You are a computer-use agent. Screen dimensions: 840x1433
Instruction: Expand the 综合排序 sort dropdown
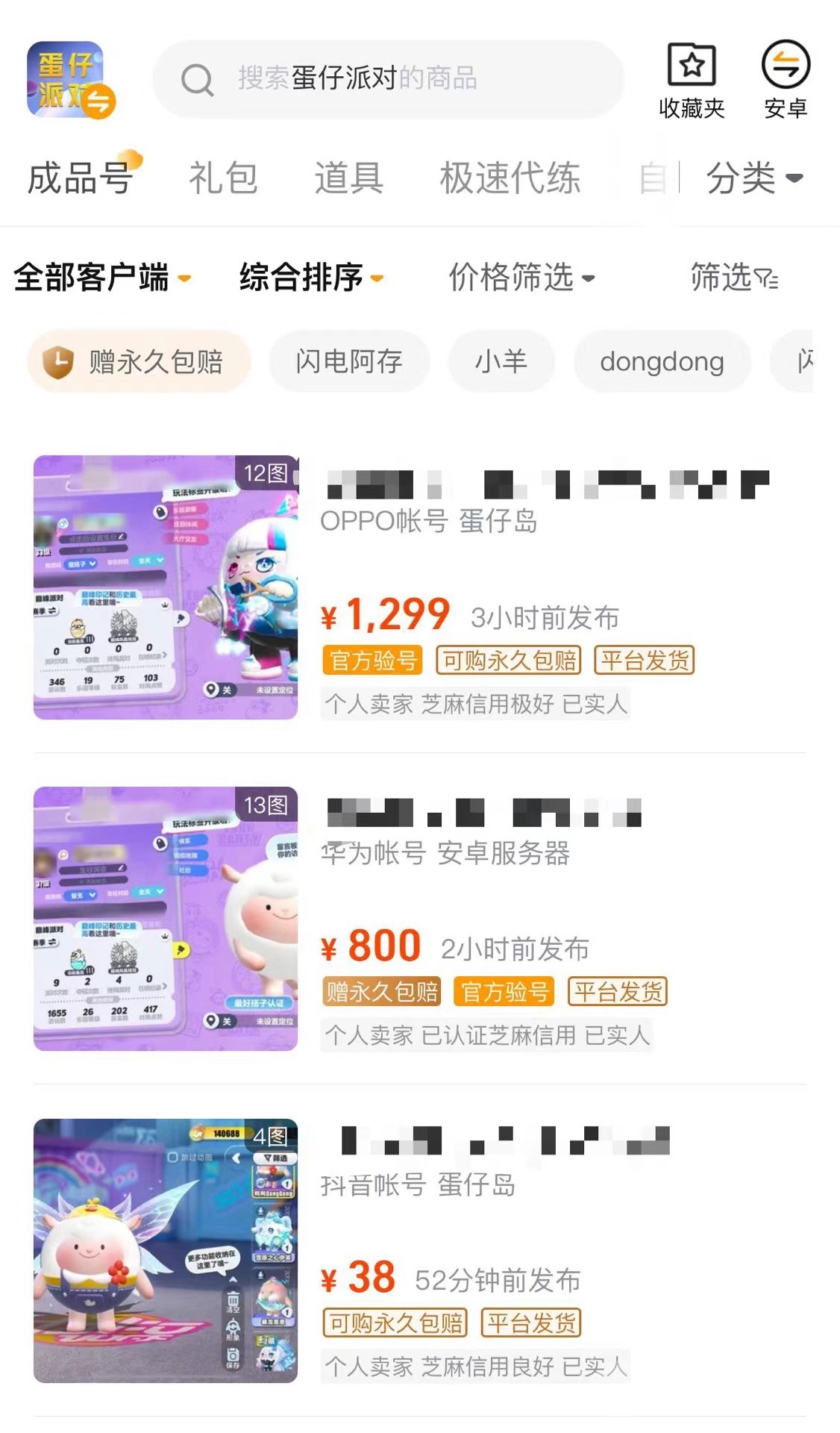click(311, 278)
